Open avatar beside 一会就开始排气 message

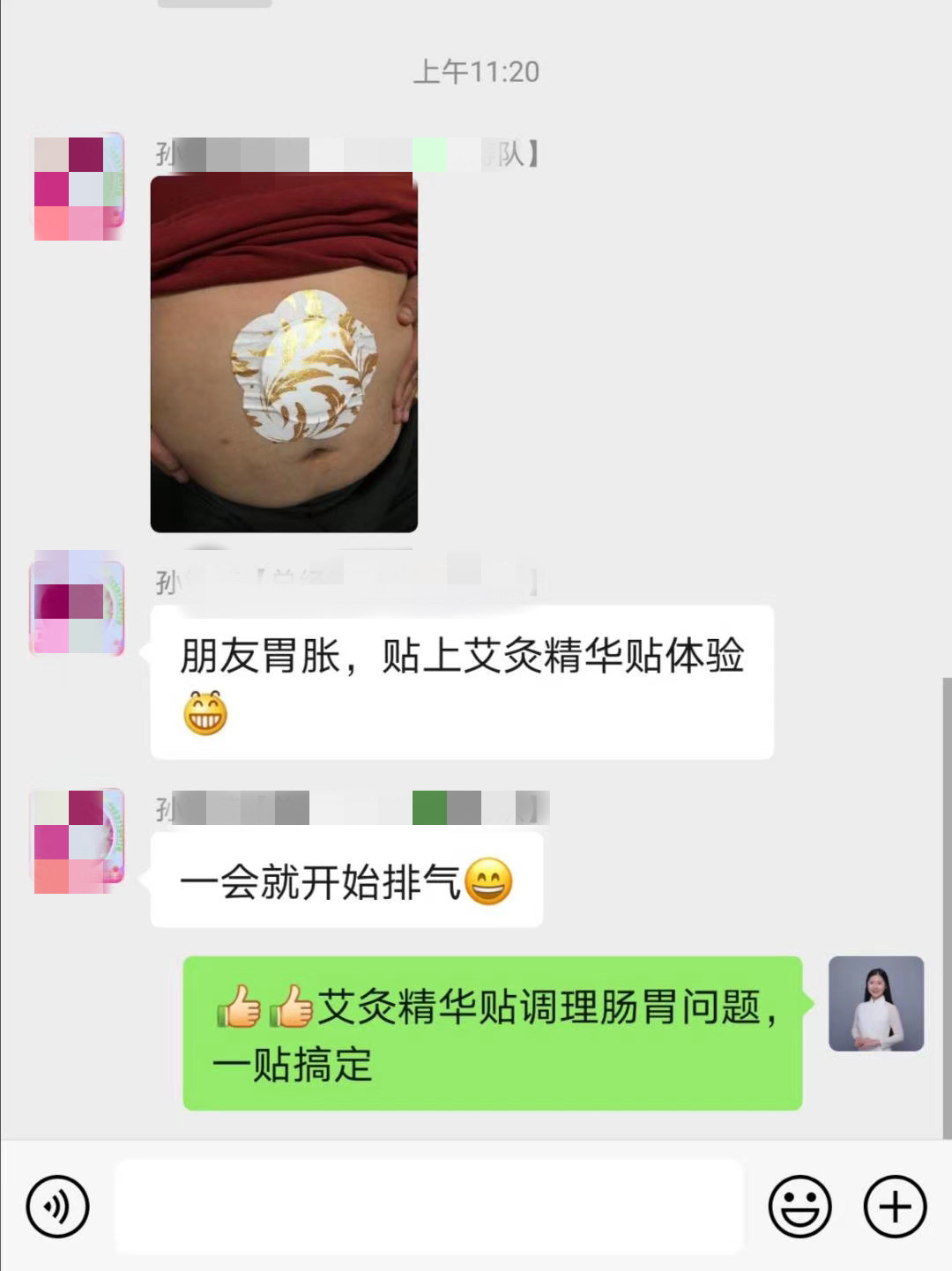[78, 842]
